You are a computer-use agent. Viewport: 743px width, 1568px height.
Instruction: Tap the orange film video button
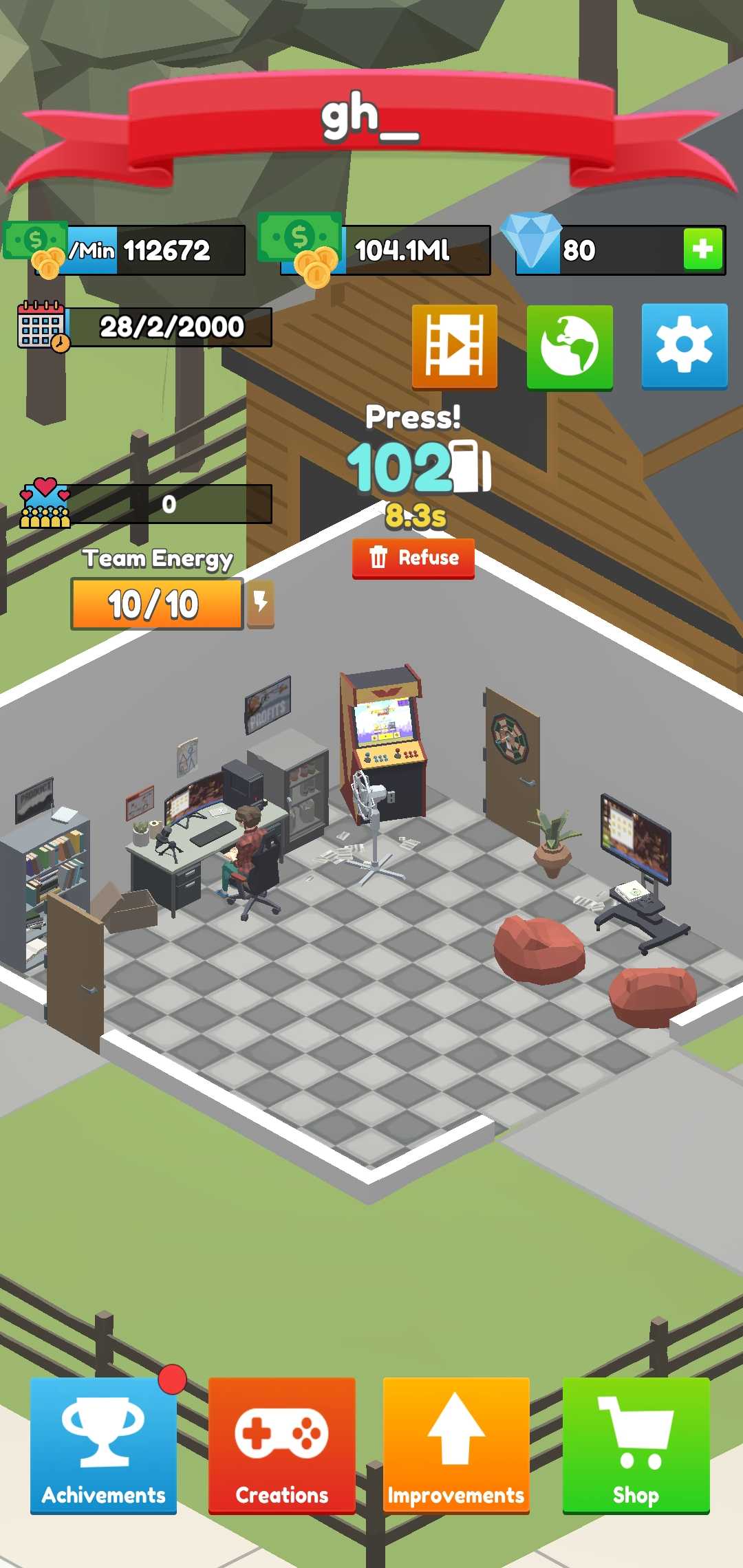pos(454,347)
